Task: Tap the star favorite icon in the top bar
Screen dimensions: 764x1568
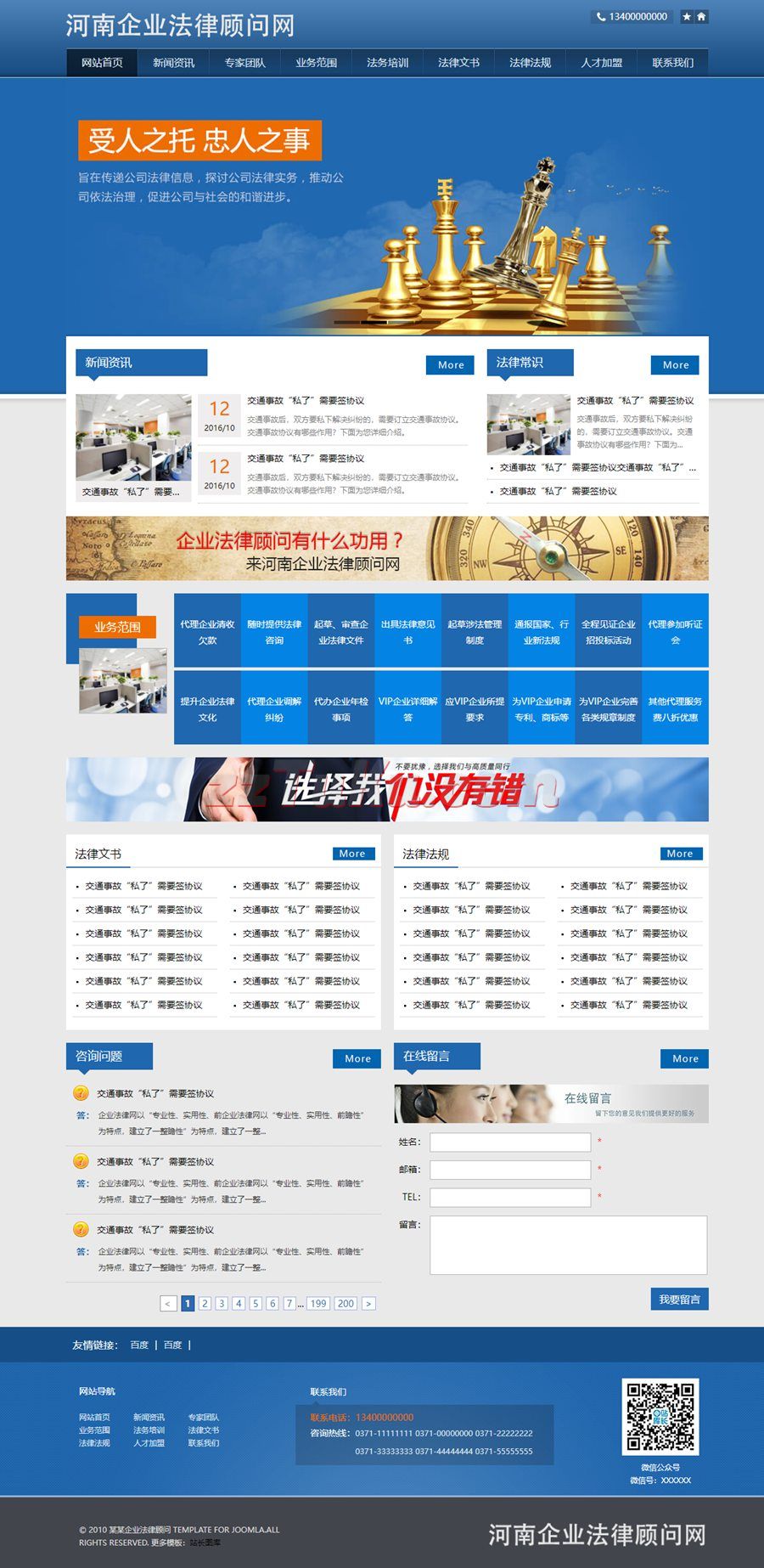Action: click(687, 17)
